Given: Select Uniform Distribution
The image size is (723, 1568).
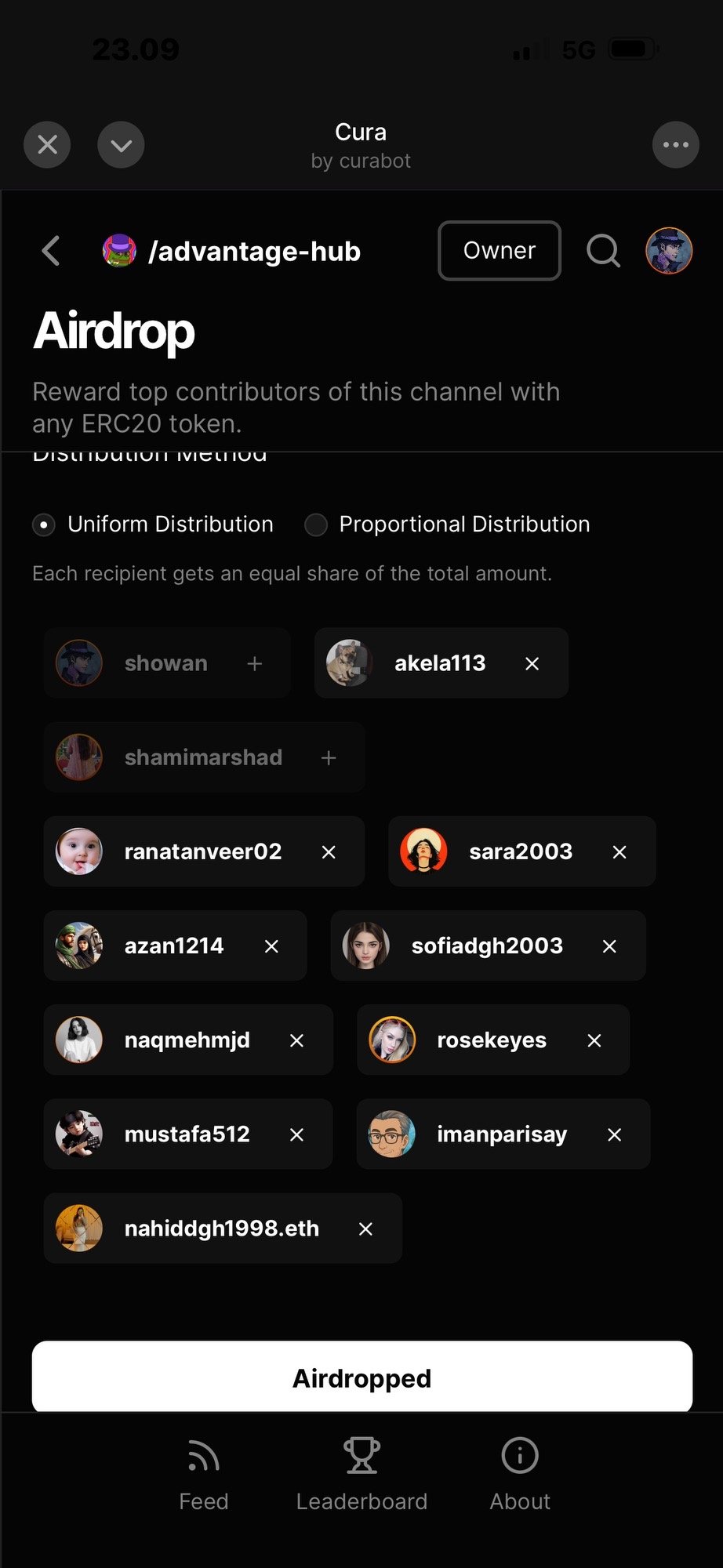Looking at the screenshot, I should [x=44, y=524].
